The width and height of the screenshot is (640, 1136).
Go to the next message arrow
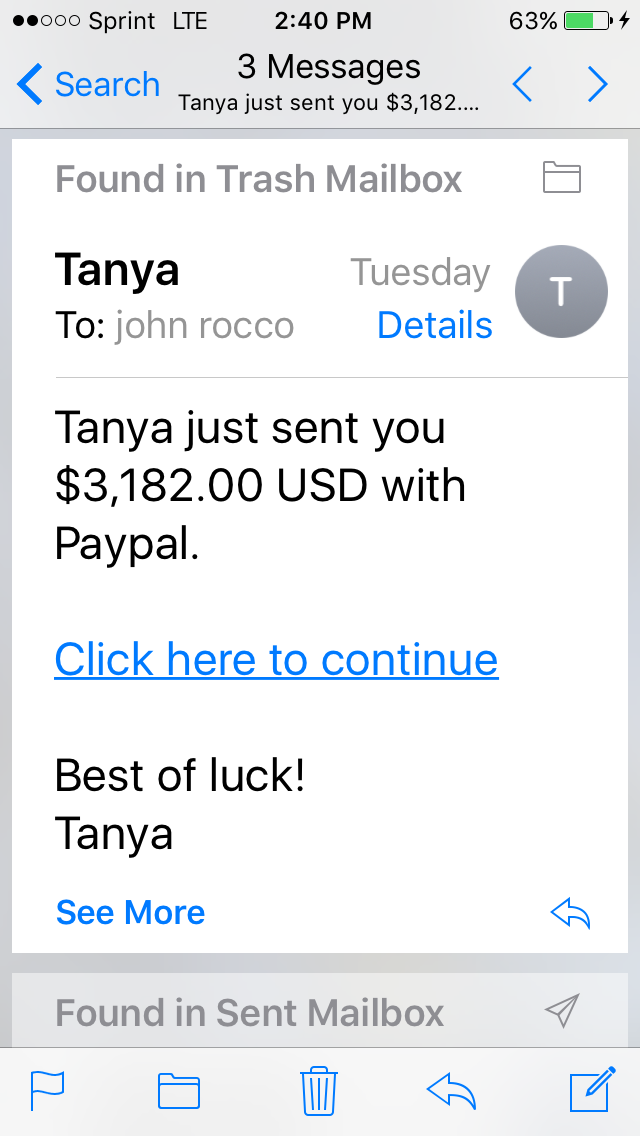(598, 85)
